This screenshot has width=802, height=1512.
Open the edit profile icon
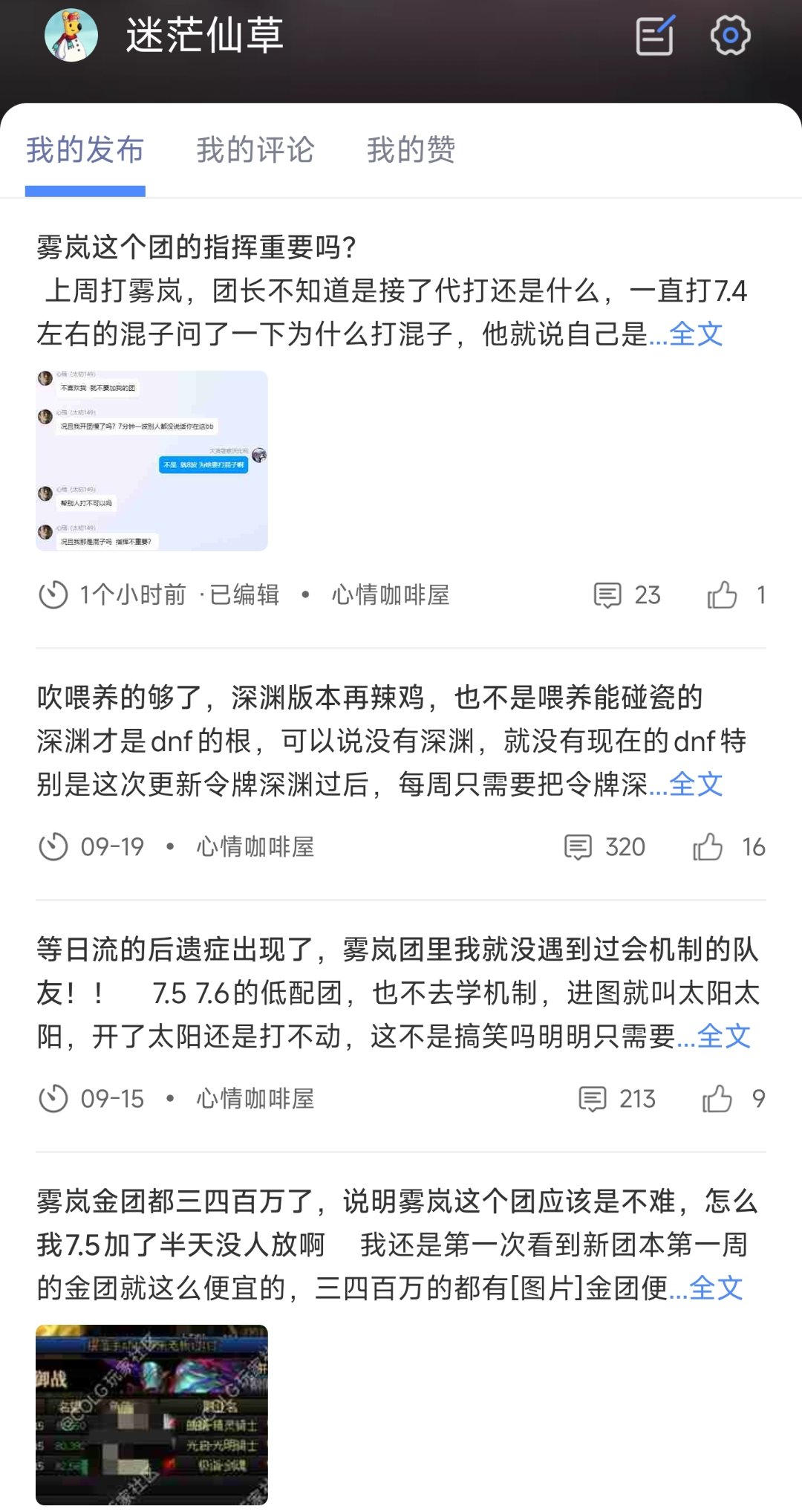pos(655,36)
